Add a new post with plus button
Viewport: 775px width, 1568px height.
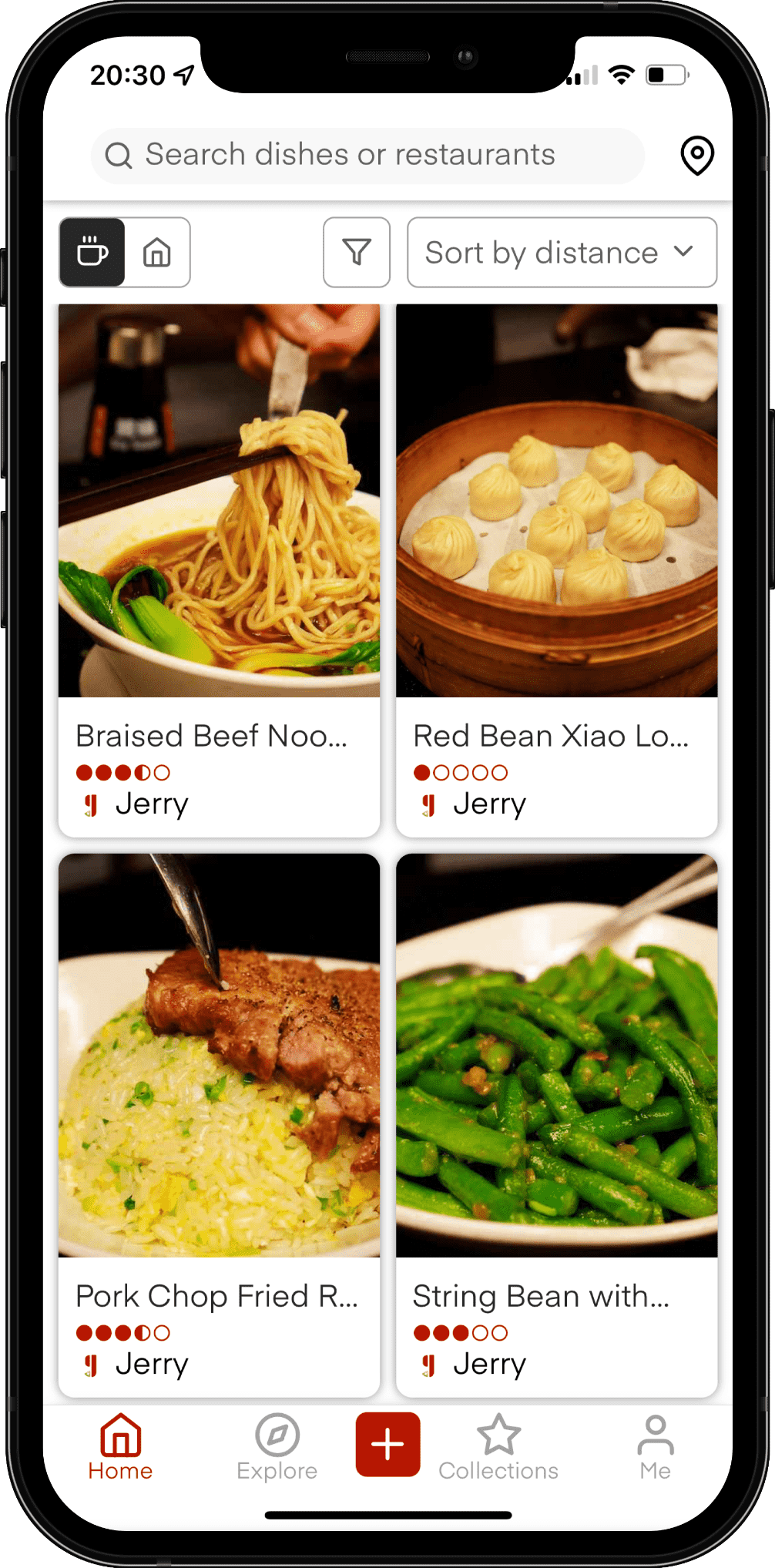(x=387, y=1444)
